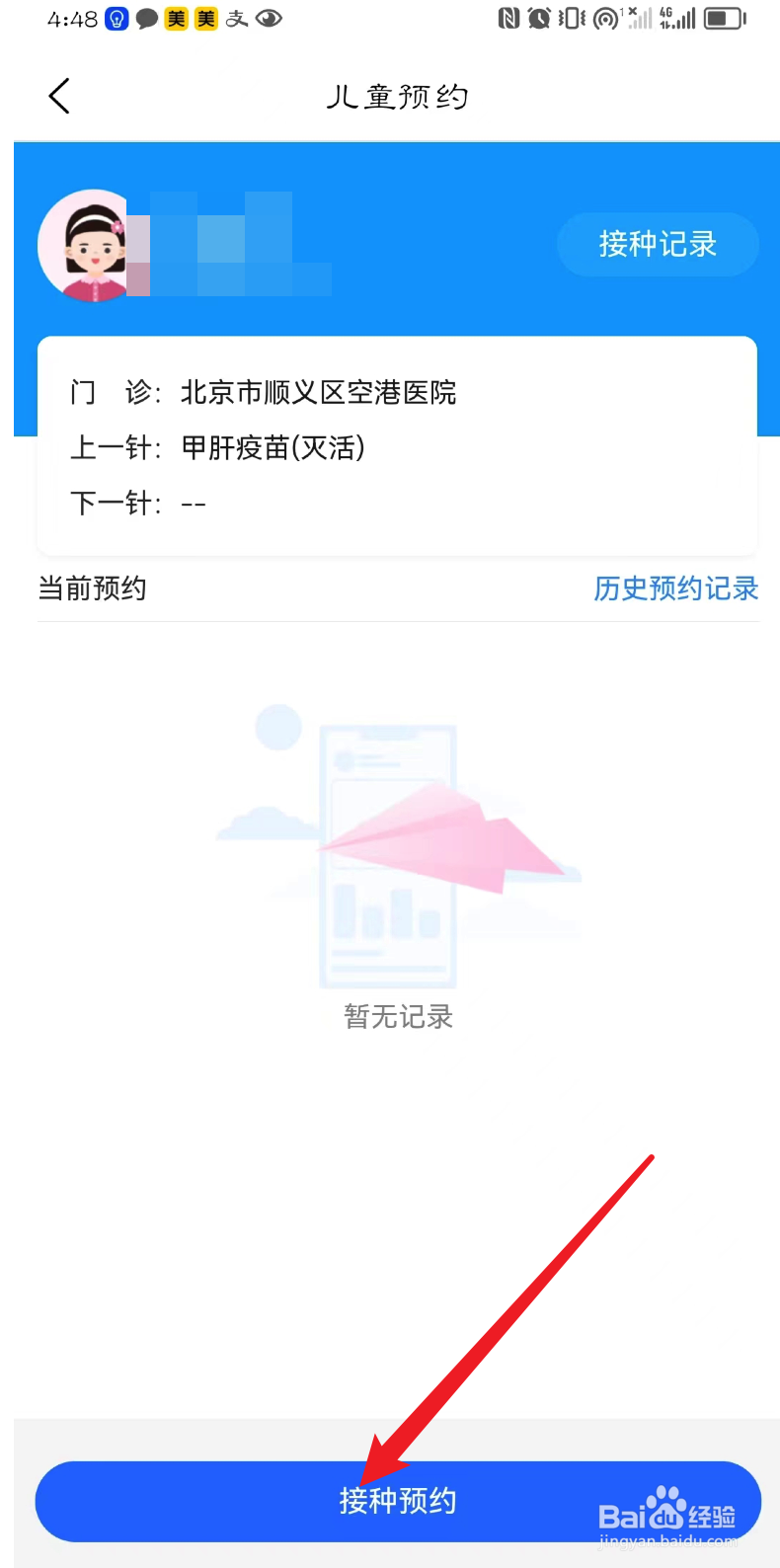View the 接种记录 vaccination records
This screenshot has height=1568, width=780.
pos(658,244)
